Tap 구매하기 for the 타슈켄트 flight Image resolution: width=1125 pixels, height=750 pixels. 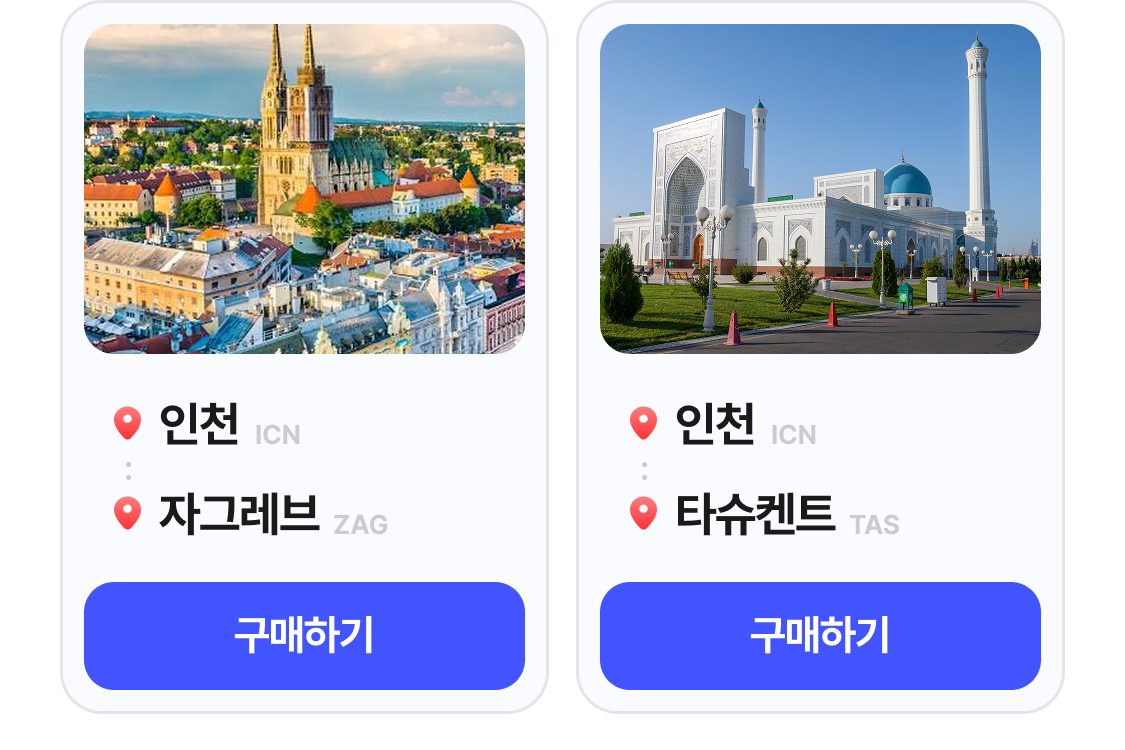point(820,635)
